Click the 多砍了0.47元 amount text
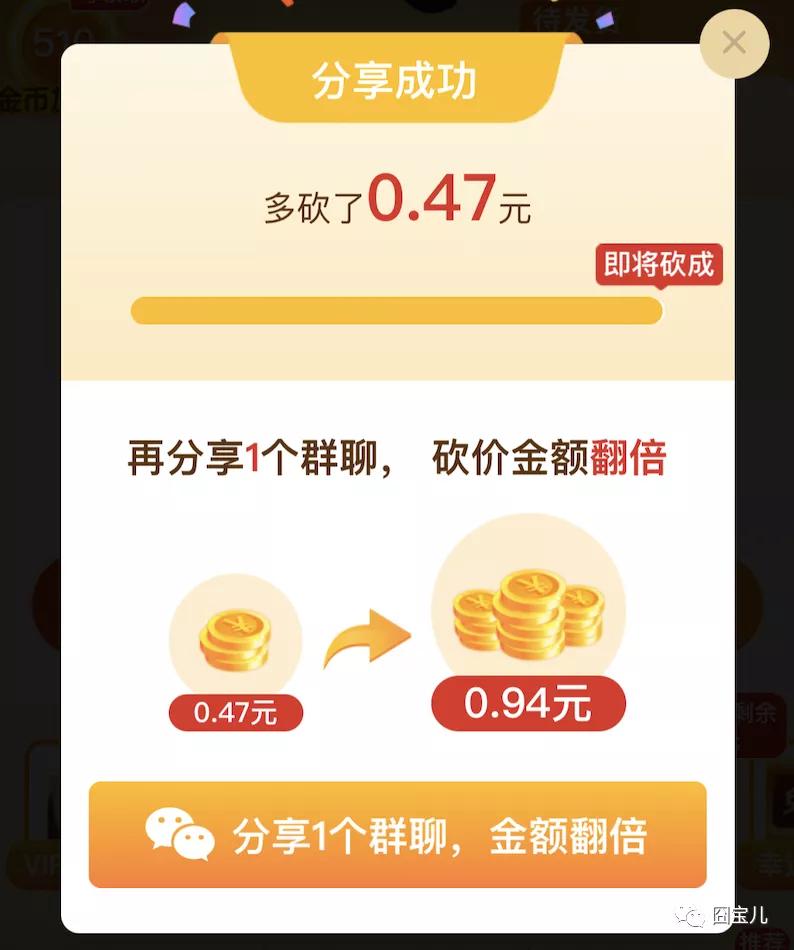This screenshot has height=950, width=794. [x=397, y=198]
